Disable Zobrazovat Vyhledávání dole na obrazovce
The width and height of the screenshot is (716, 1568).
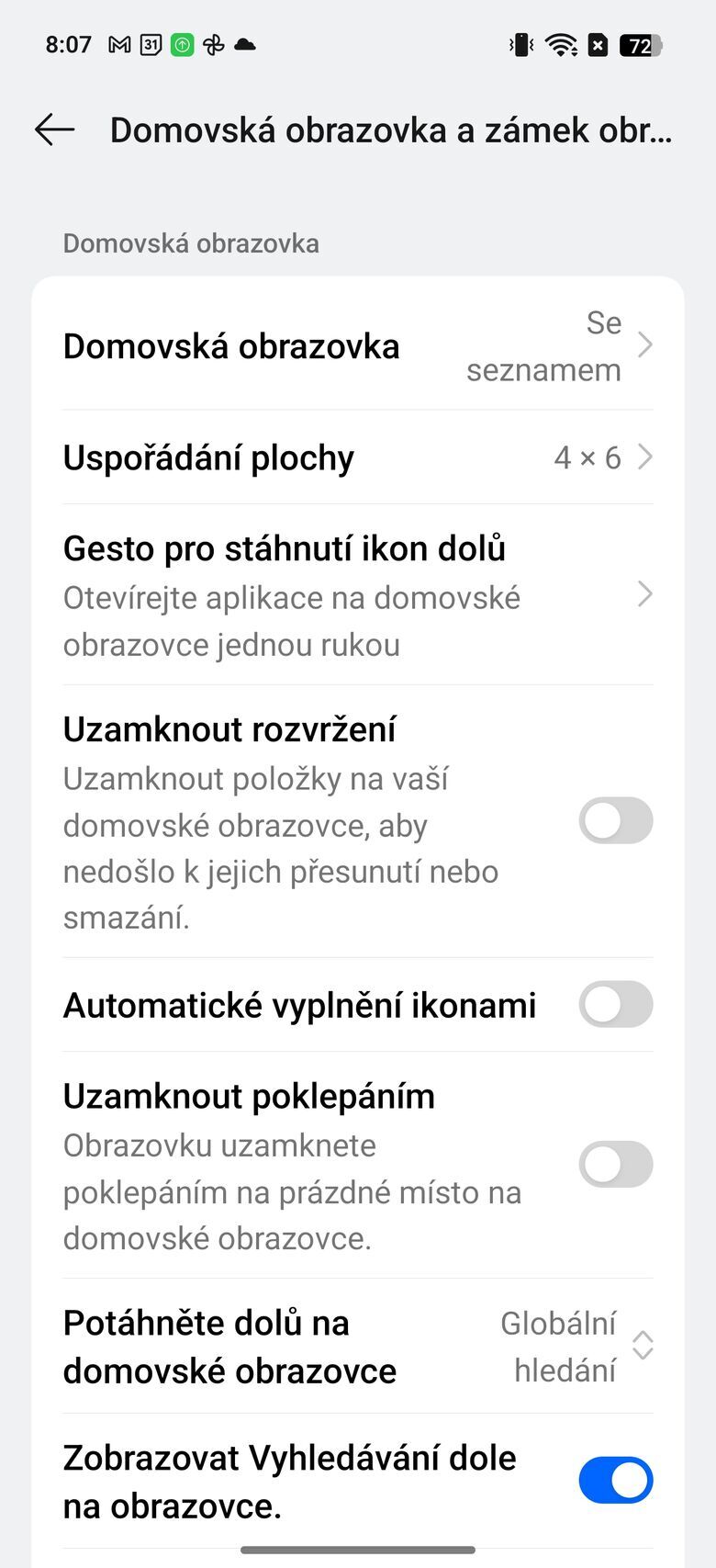[615, 1479]
